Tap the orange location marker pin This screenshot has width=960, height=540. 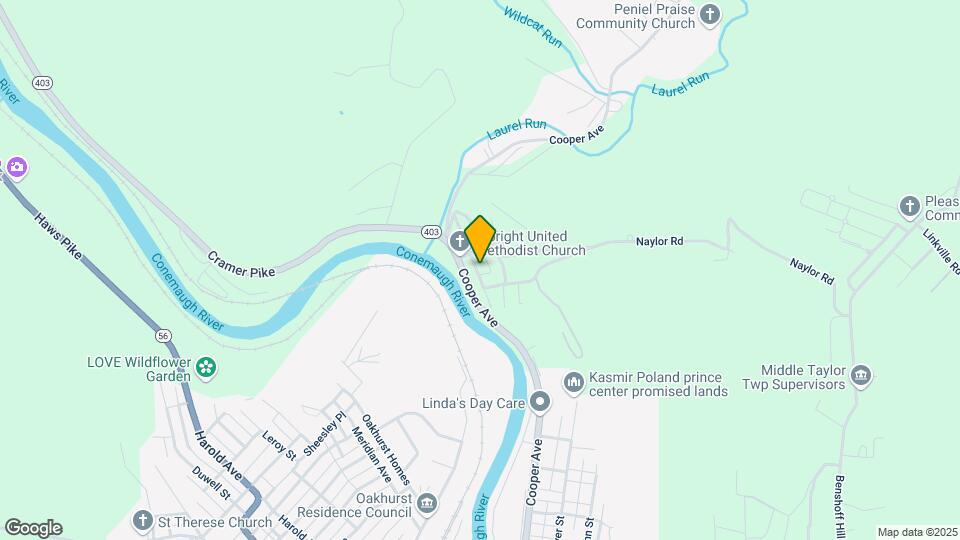pos(480,238)
